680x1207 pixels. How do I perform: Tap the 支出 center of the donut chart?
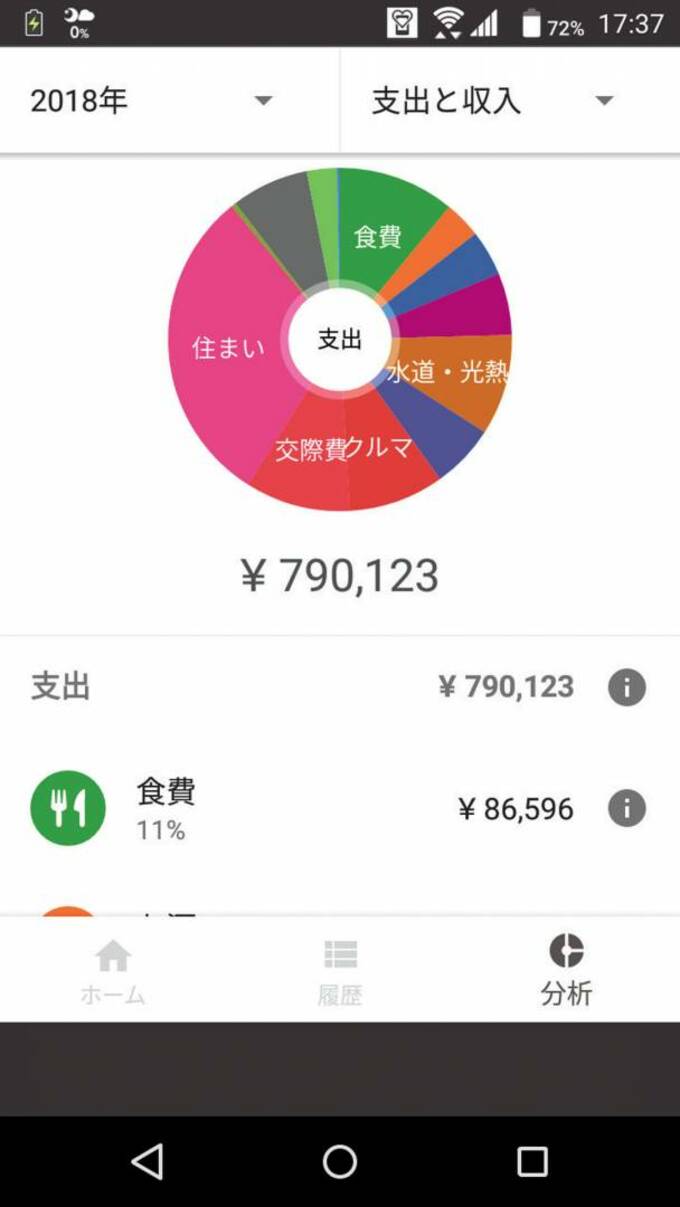tap(339, 340)
